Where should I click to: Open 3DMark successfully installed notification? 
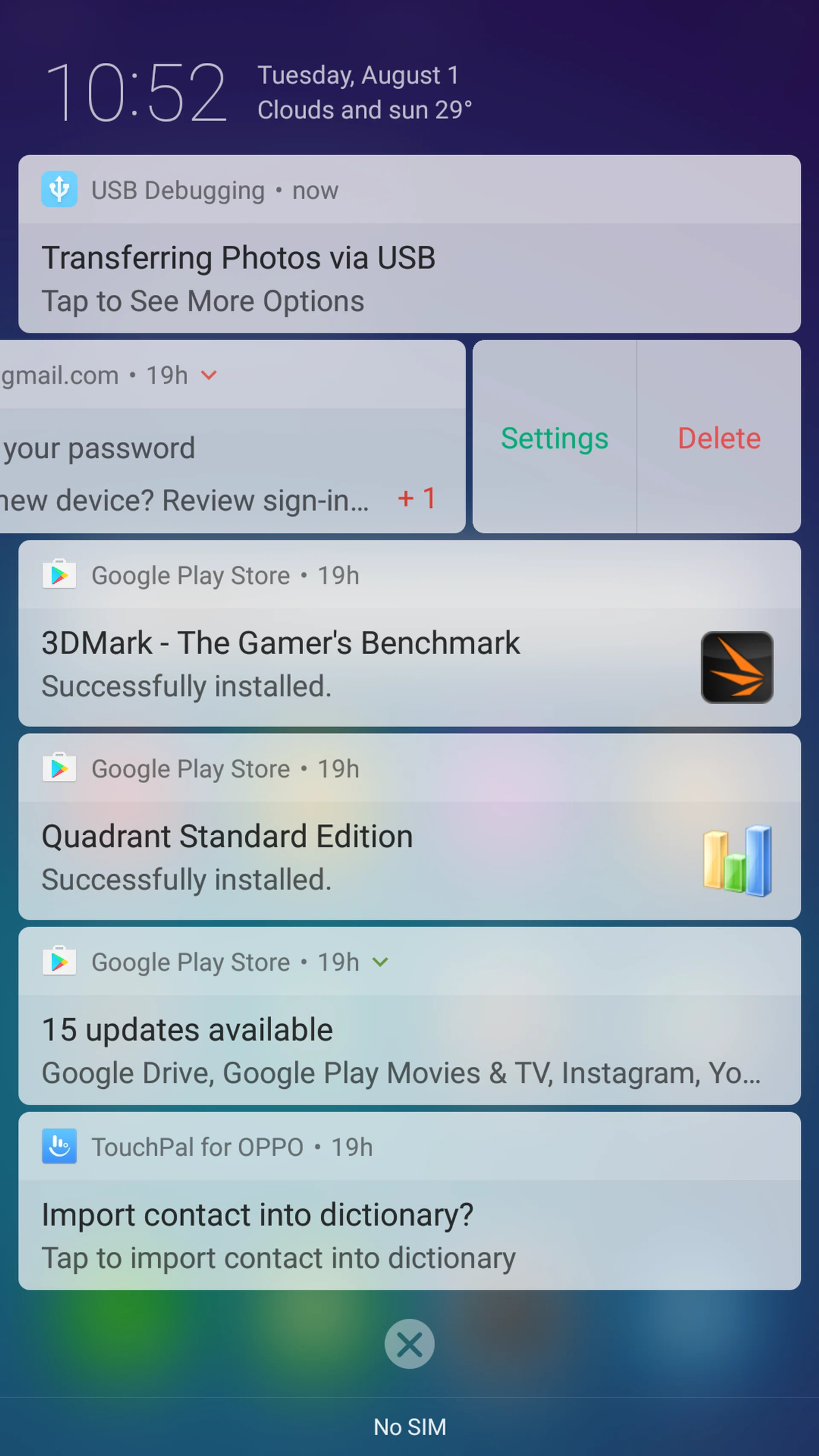pyautogui.click(x=362, y=664)
